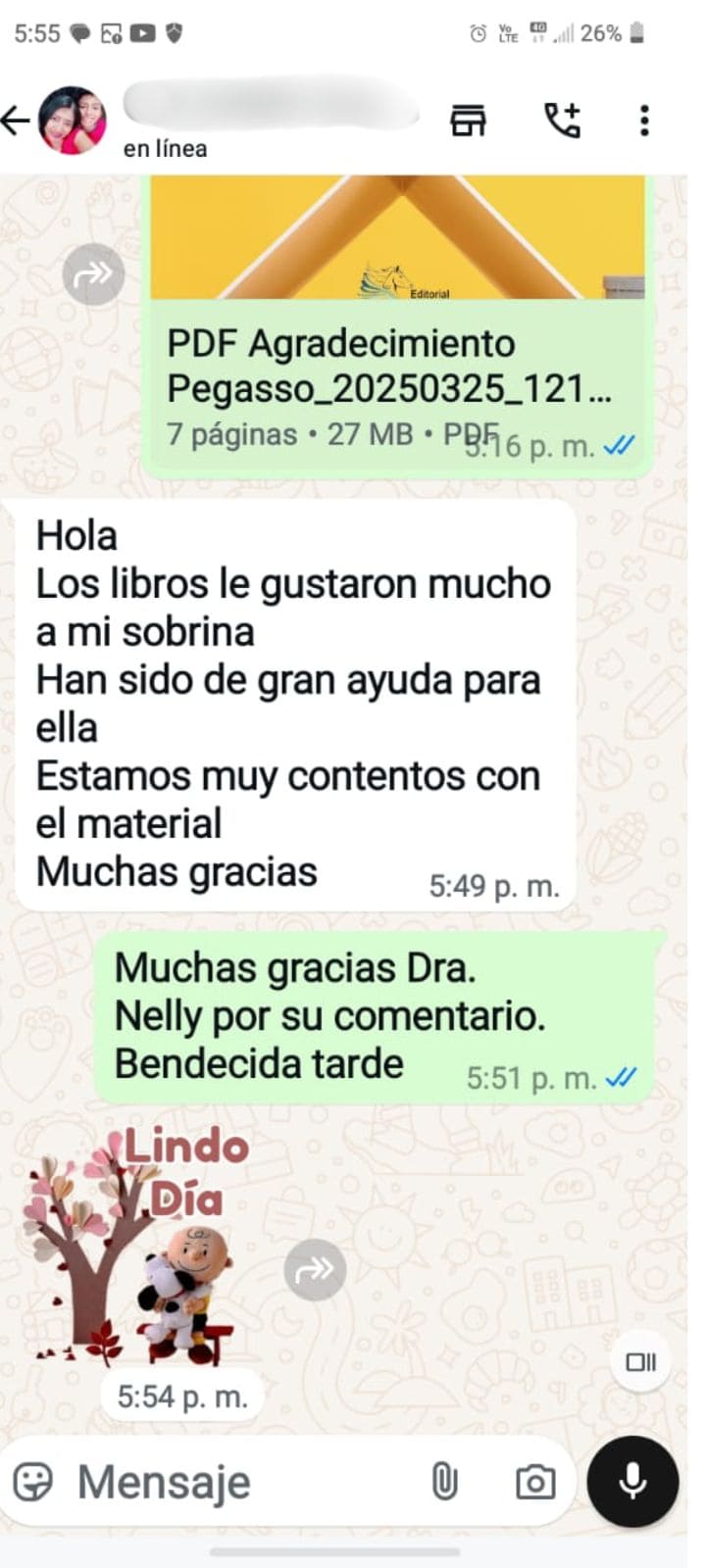Screen dimensions: 706x1568
Task: Open the emoji and sticker picker
Action: tap(32, 1482)
